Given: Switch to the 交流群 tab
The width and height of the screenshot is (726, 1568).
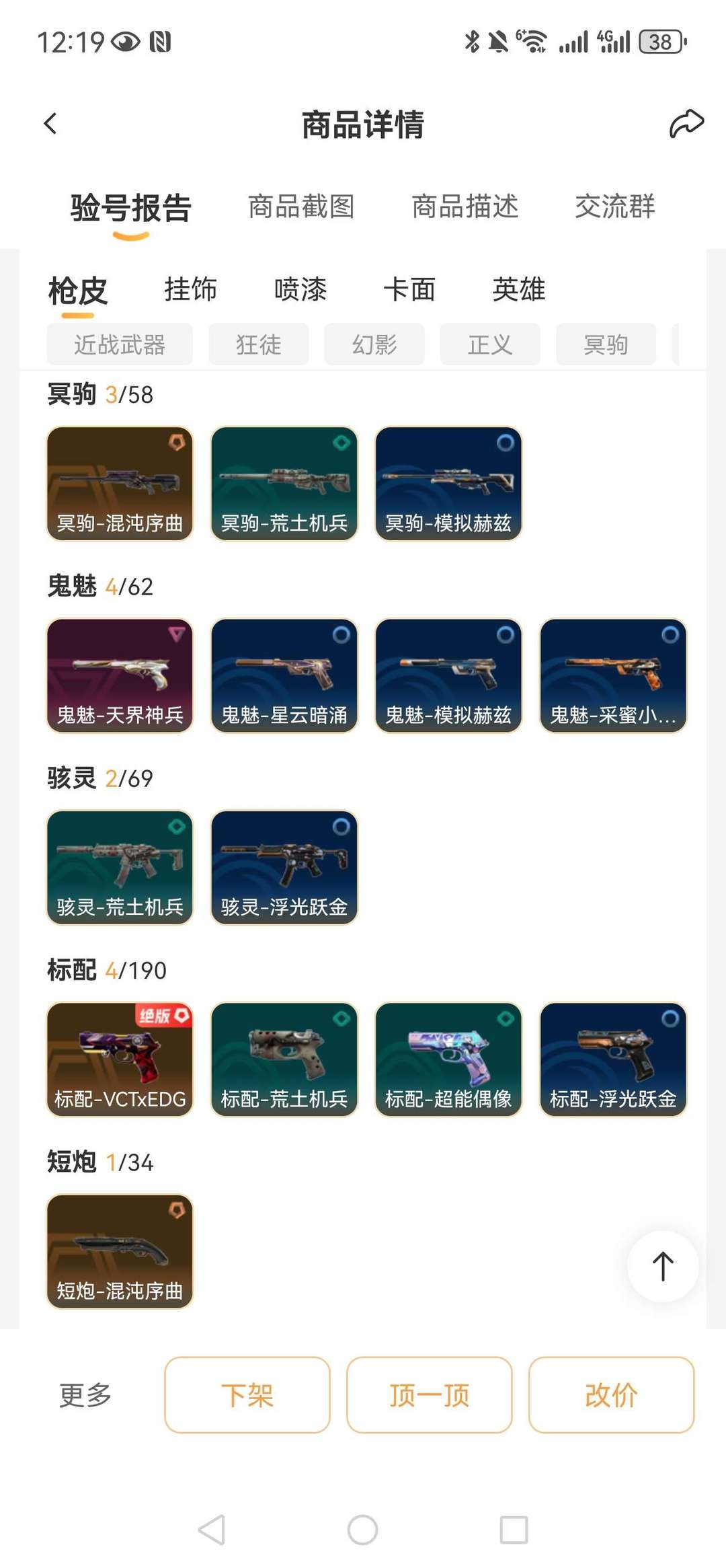Looking at the screenshot, I should pos(614,207).
